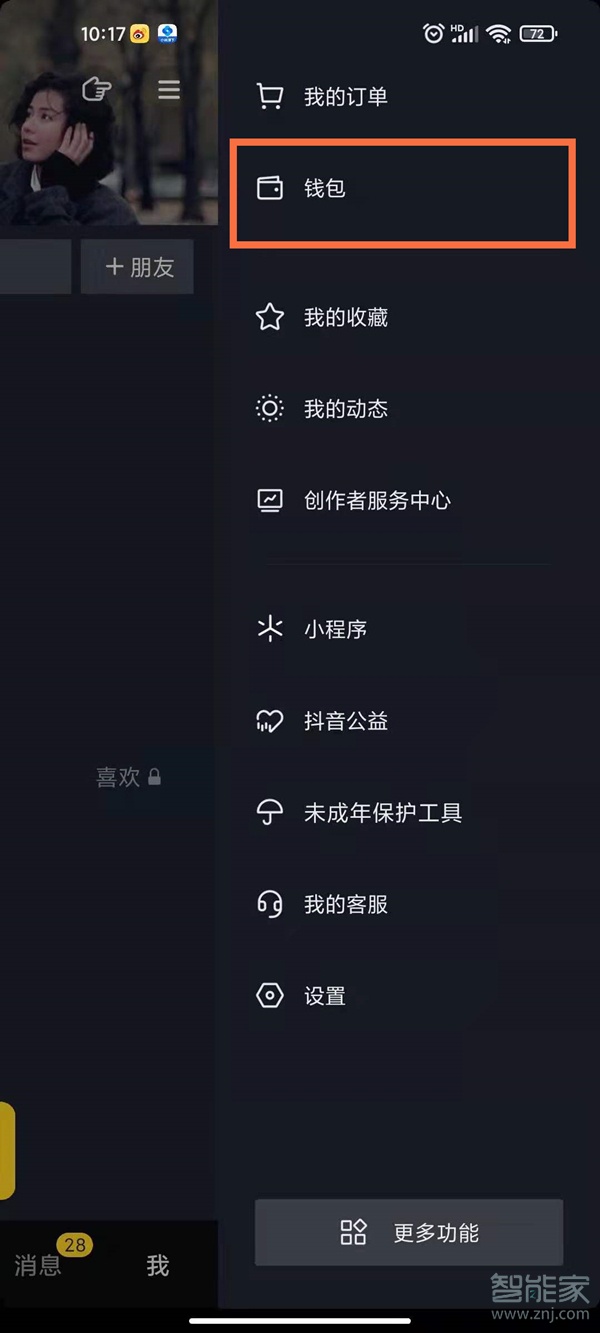Image resolution: width=600 pixels, height=1333 pixels.
Task: Open 未成年保护工具
Action: point(382,813)
